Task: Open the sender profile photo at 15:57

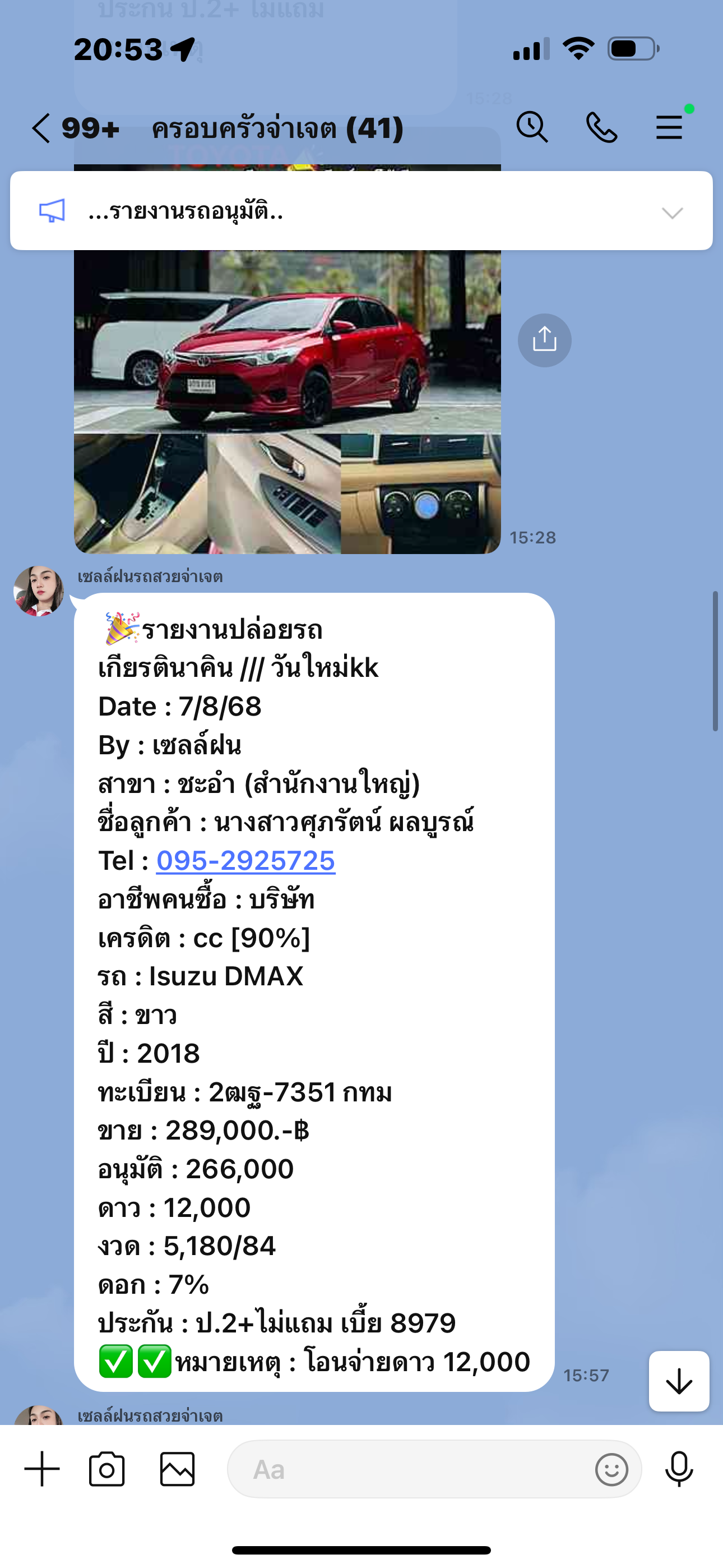Action: pyautogui.click(x=39, y=591)
